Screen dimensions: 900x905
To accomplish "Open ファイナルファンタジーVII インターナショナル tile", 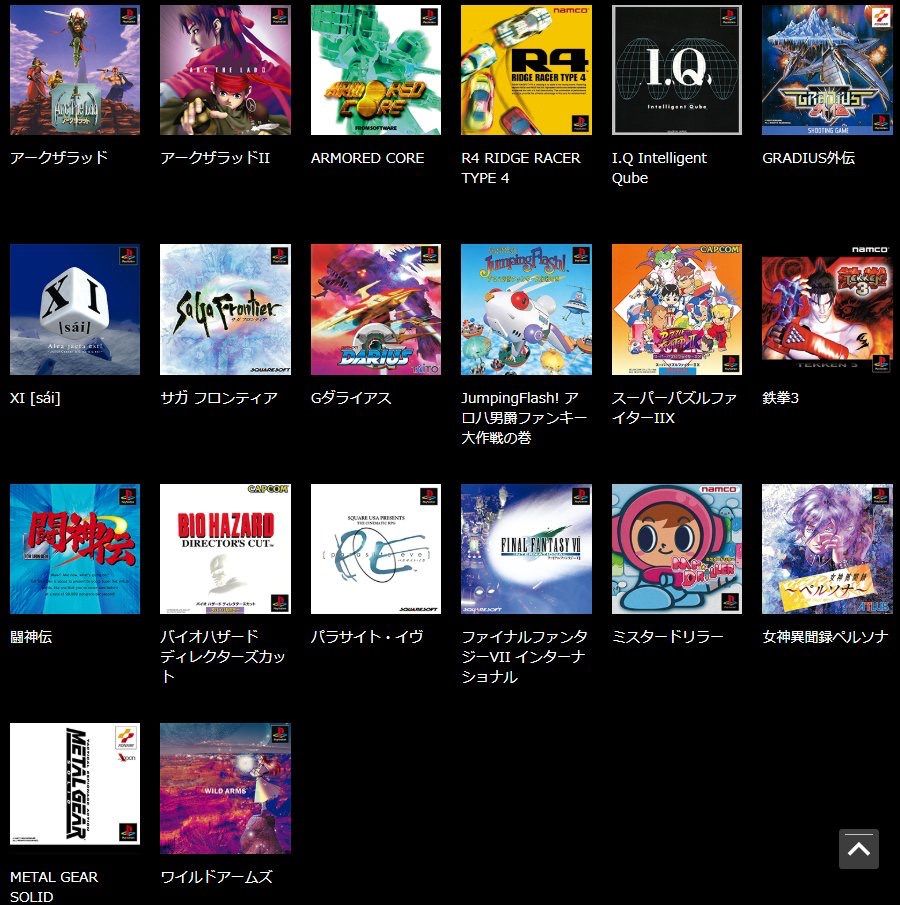I will point(526,549).
